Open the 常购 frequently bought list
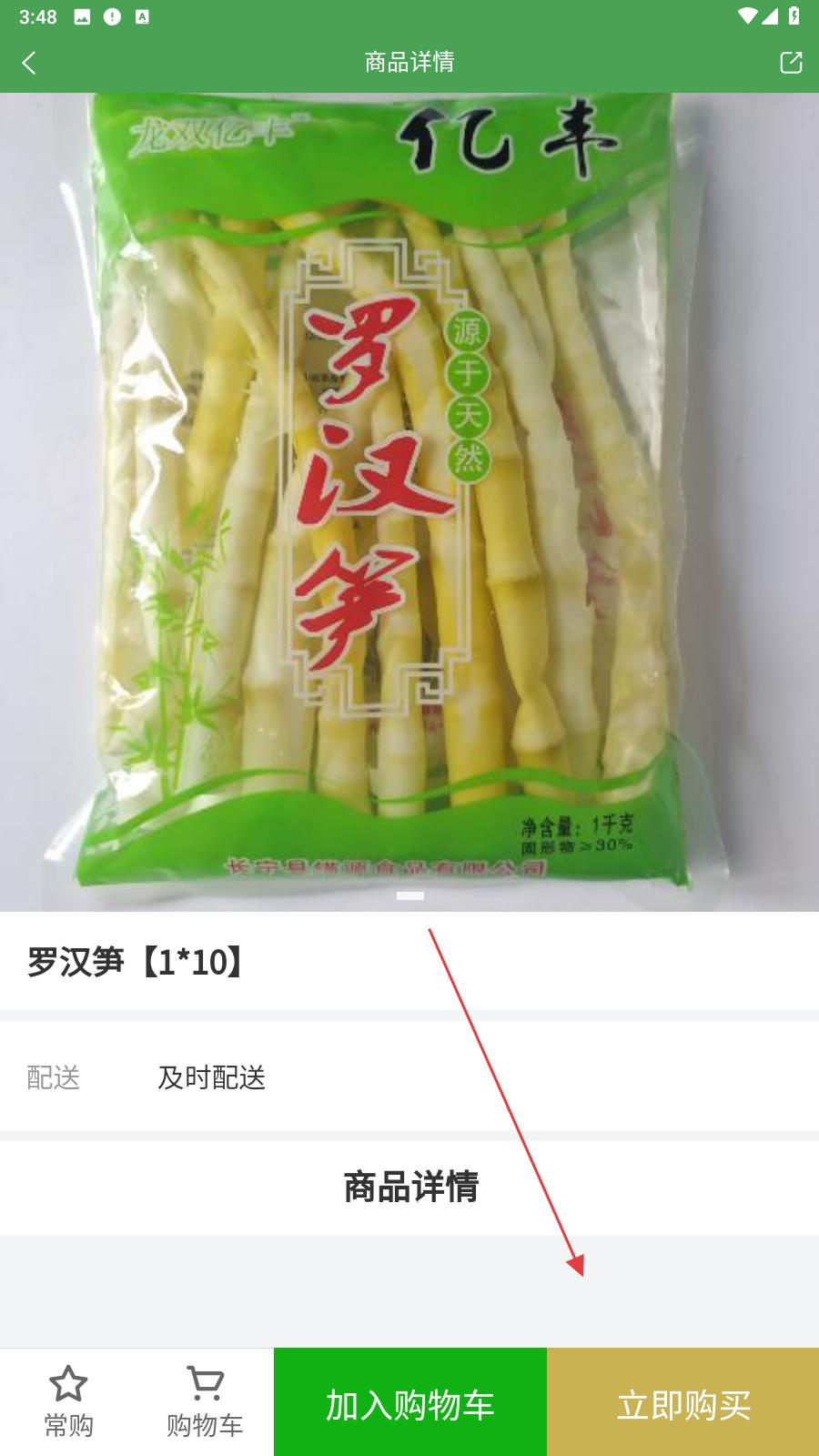 [68, 1402]
